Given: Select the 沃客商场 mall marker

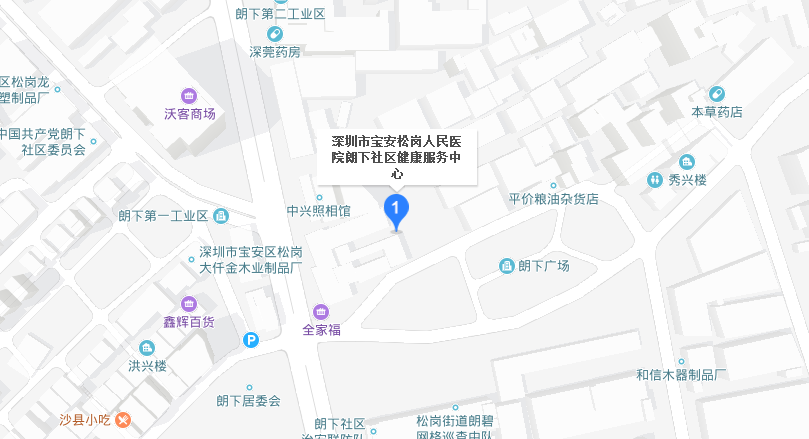Looking at the screenshot, I should pos(189,96).
